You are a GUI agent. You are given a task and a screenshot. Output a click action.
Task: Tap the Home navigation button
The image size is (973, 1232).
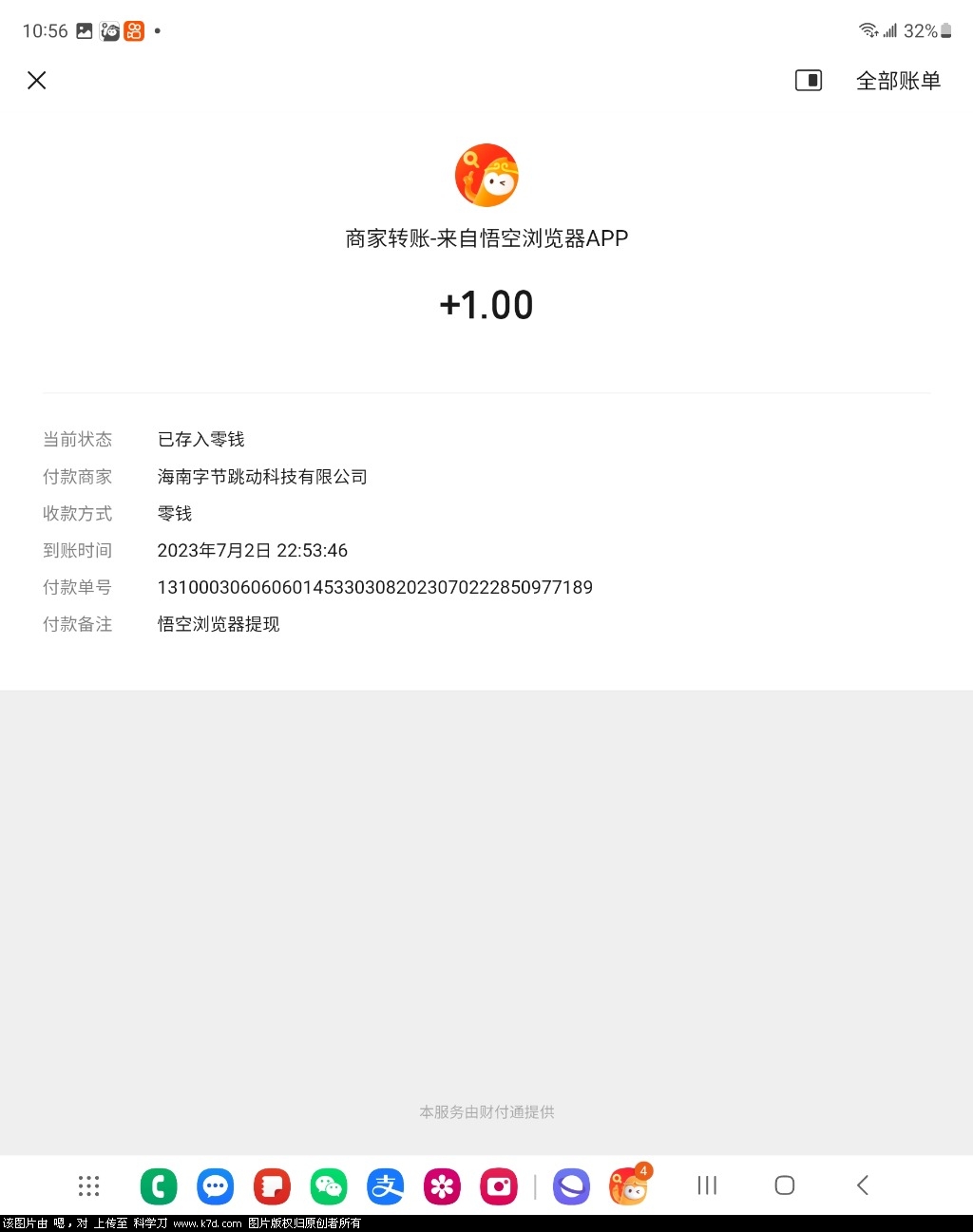pyautogui.click(x=783, y=1185)
